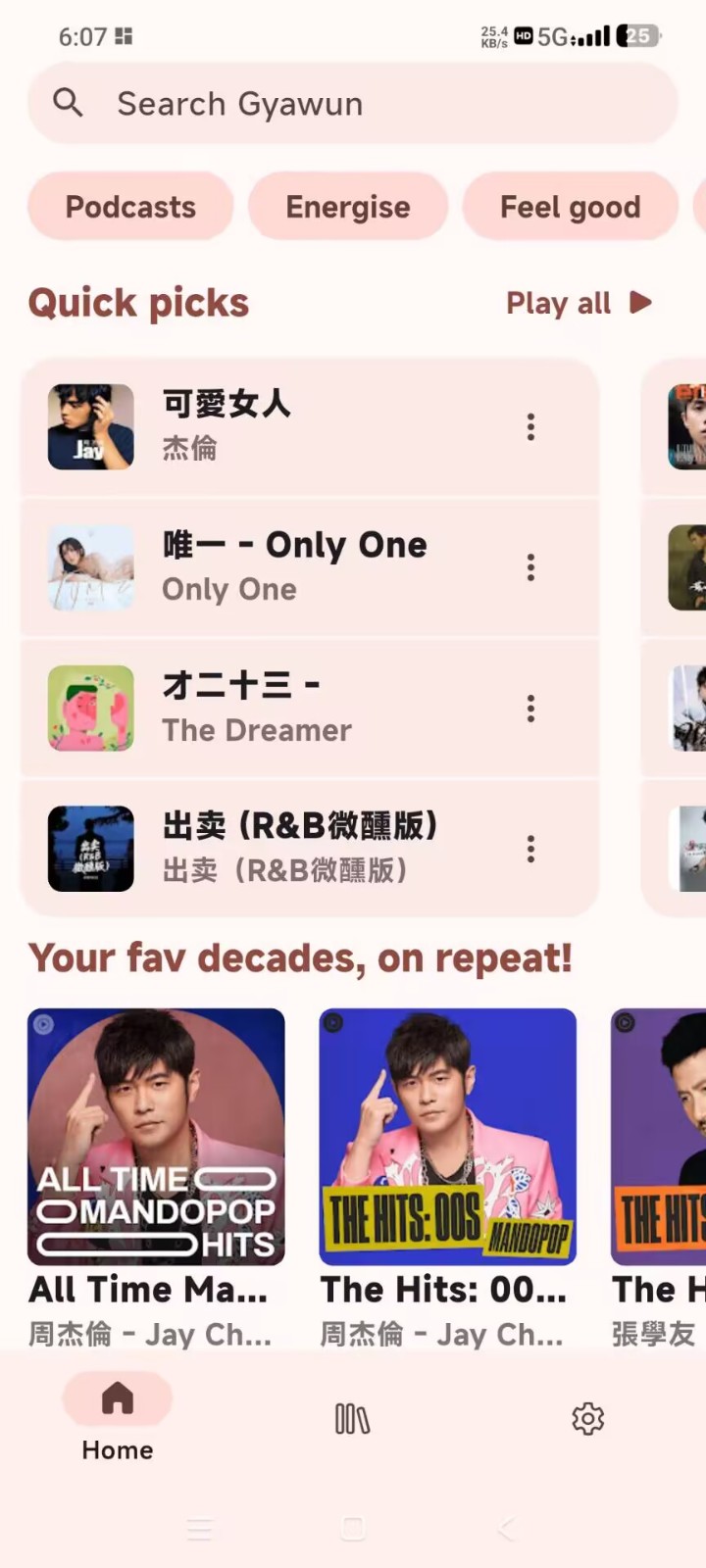Open the Home tab icon
This screenshot has width=706, height=1568.
117,1398
